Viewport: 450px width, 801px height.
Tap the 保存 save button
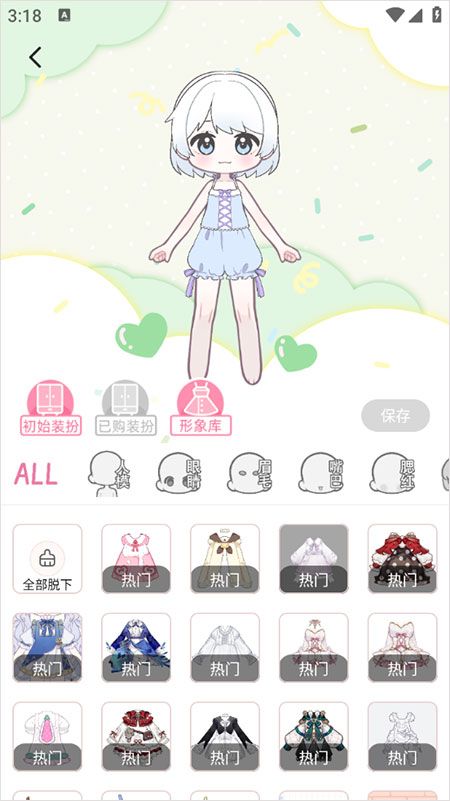coord(395,415)
